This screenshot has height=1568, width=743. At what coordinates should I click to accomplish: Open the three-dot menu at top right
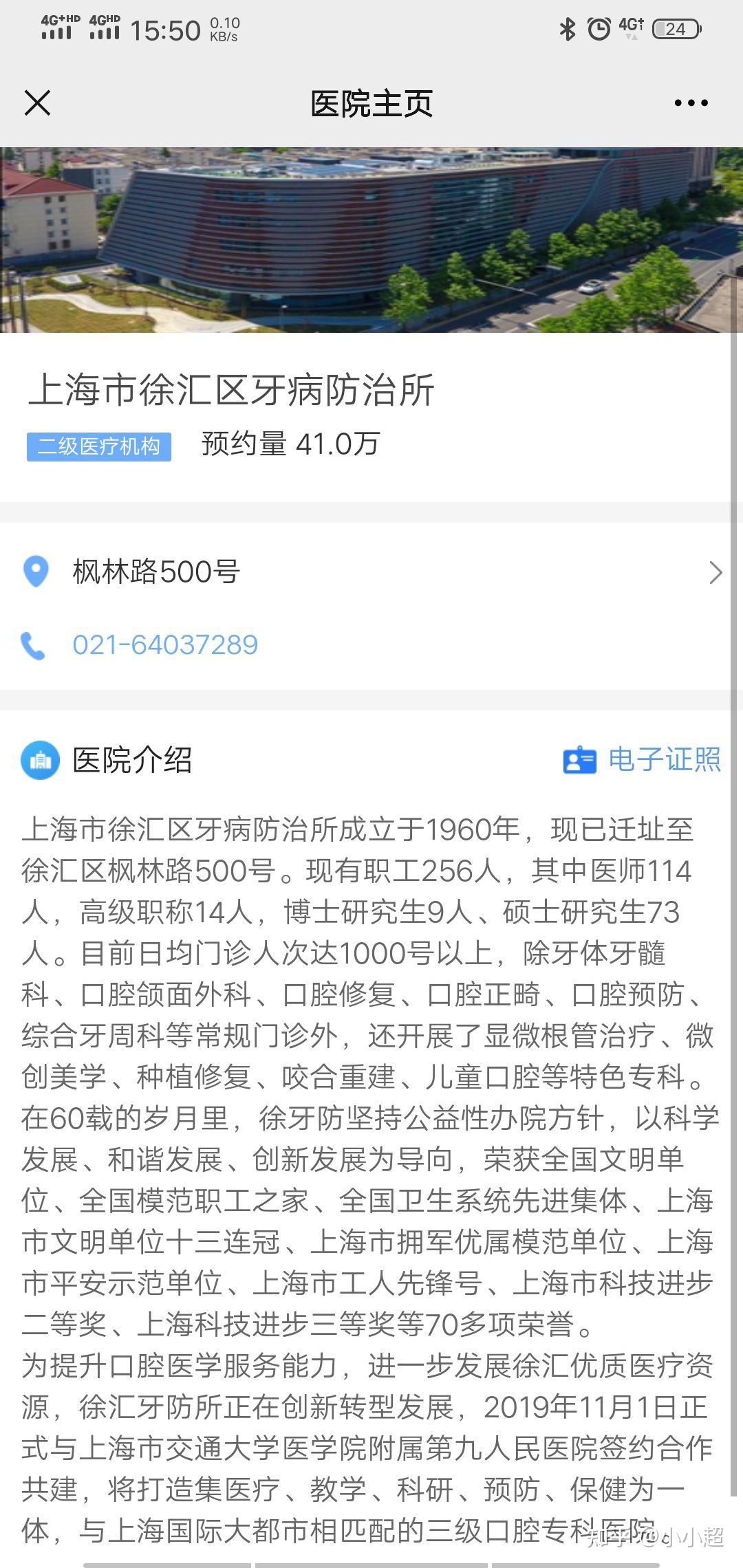point(690,102)
